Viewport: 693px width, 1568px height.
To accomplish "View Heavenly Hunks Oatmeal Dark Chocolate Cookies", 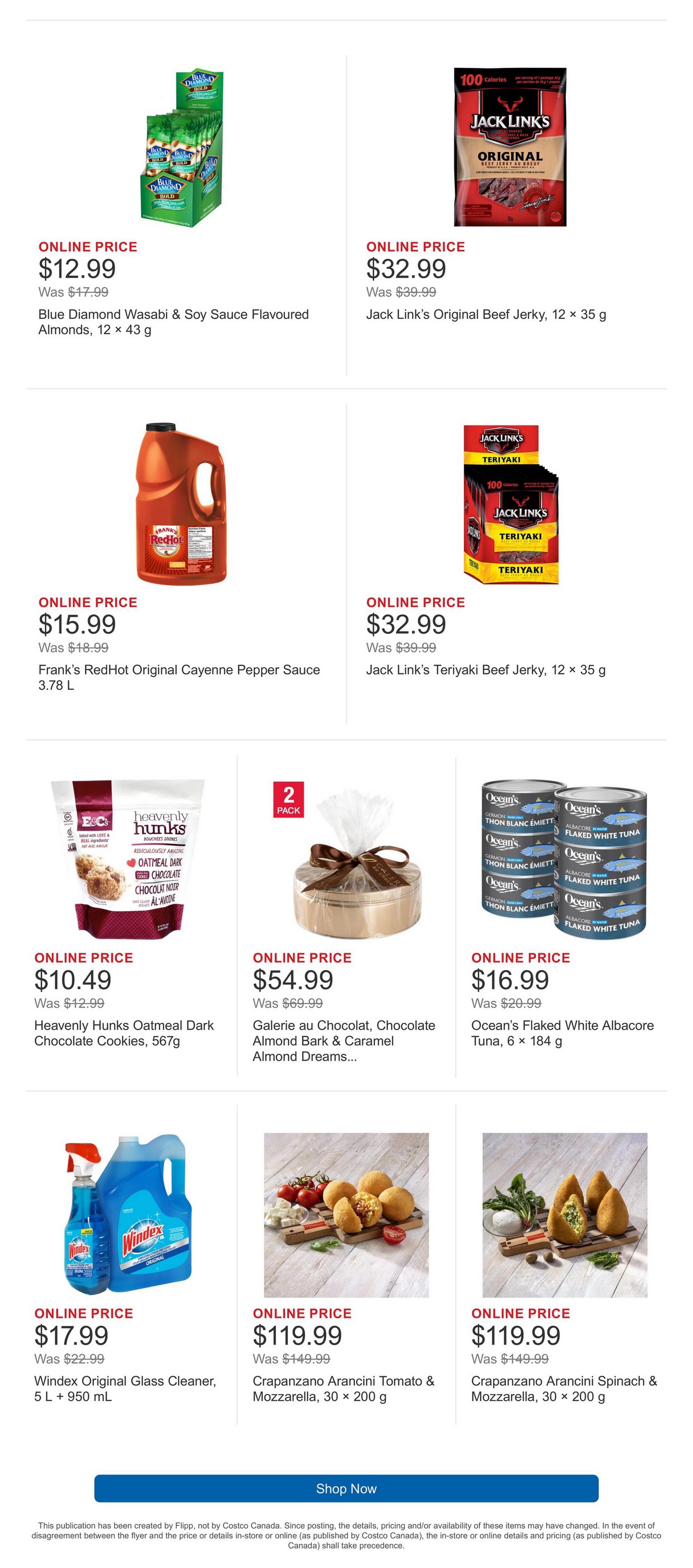I will (128, 859).
